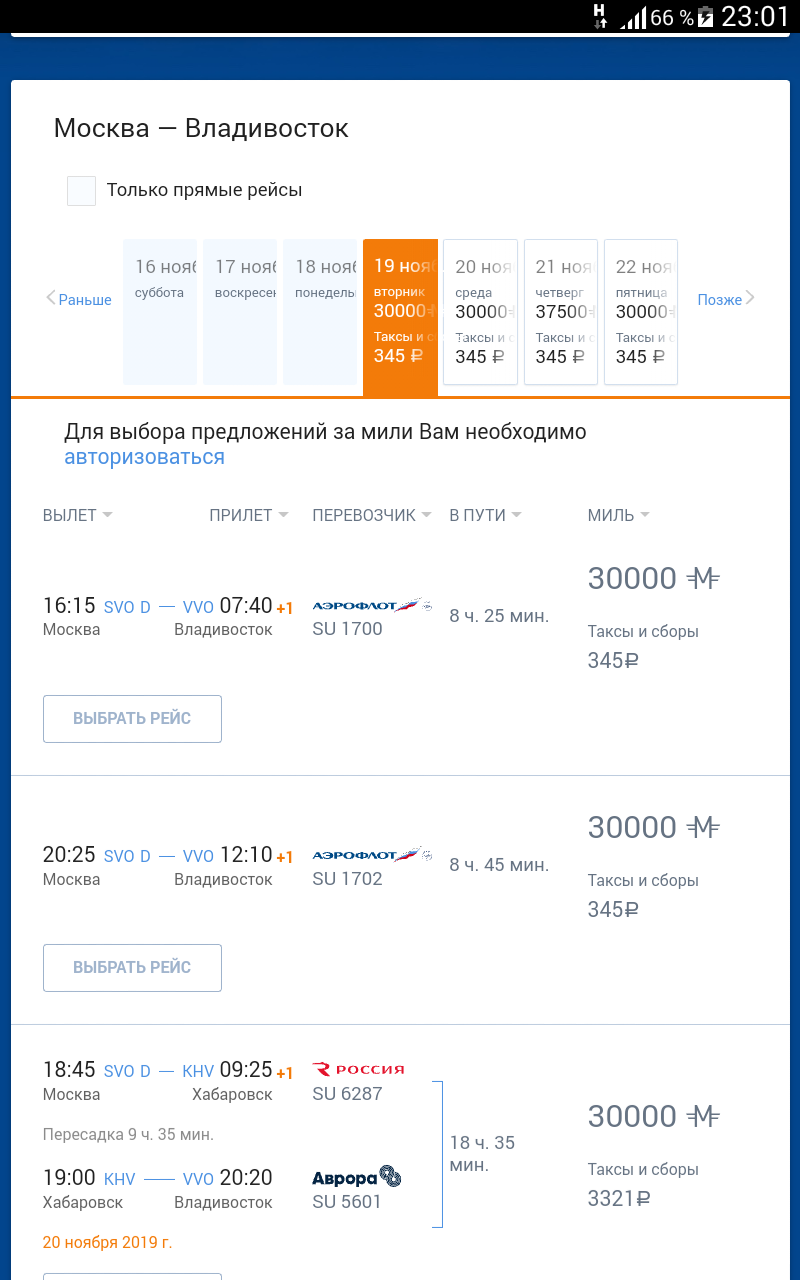The image size is (800, 1280).
Task: Sort by 'Перевозчик' carrier column
Action: pos(372,516)
